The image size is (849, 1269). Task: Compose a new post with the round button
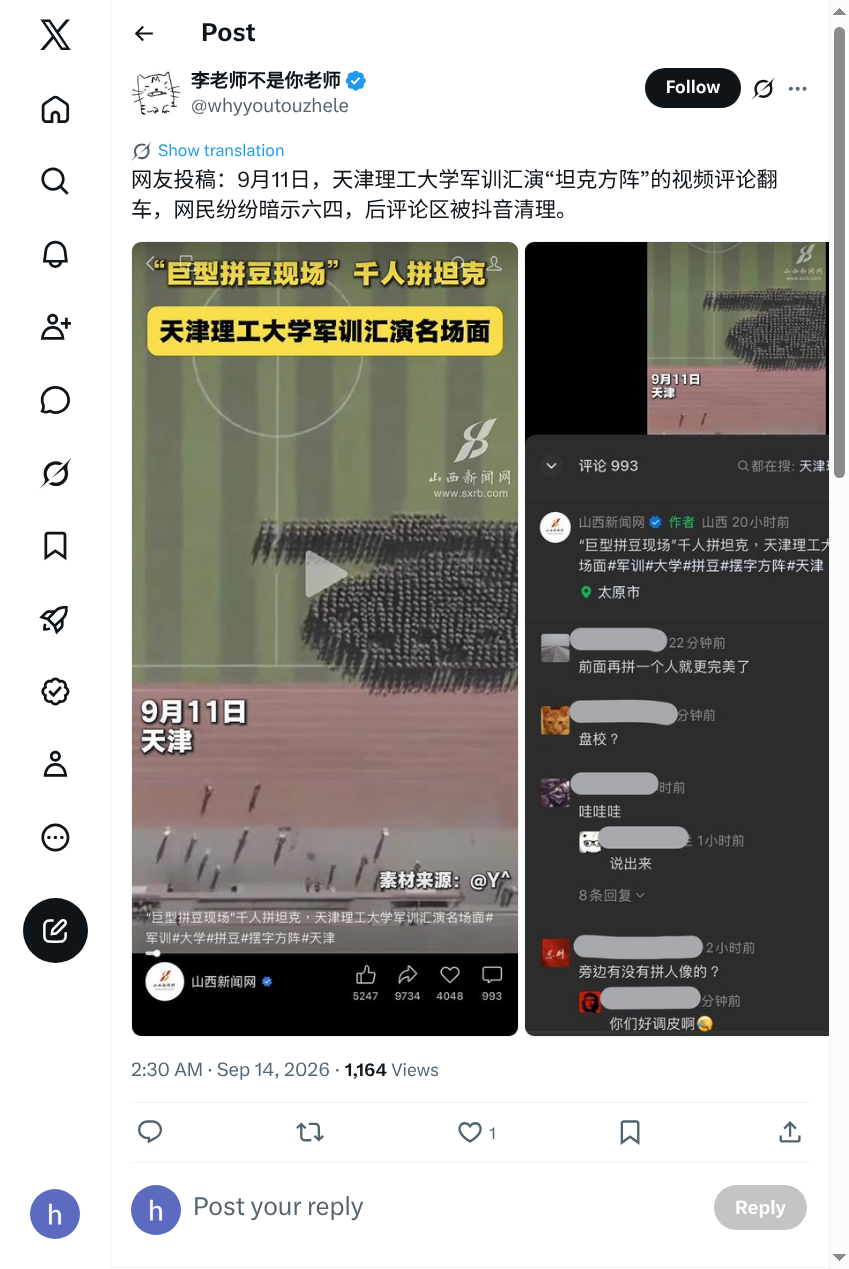(x=55, y=931)
